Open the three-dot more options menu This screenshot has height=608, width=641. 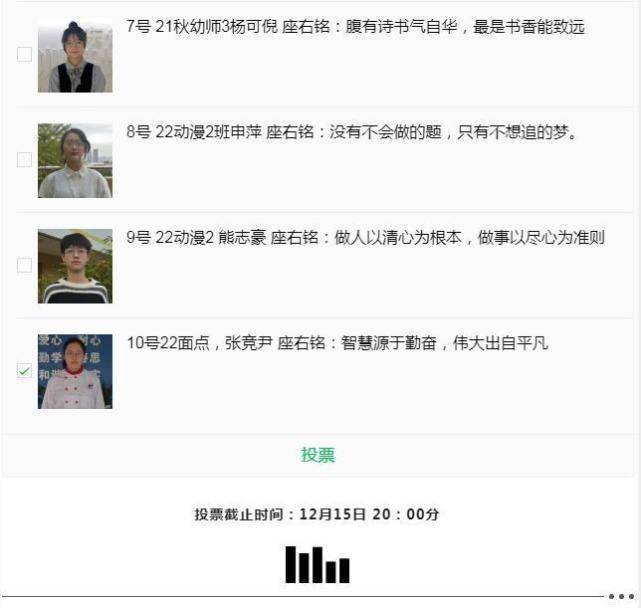[622, 597]
